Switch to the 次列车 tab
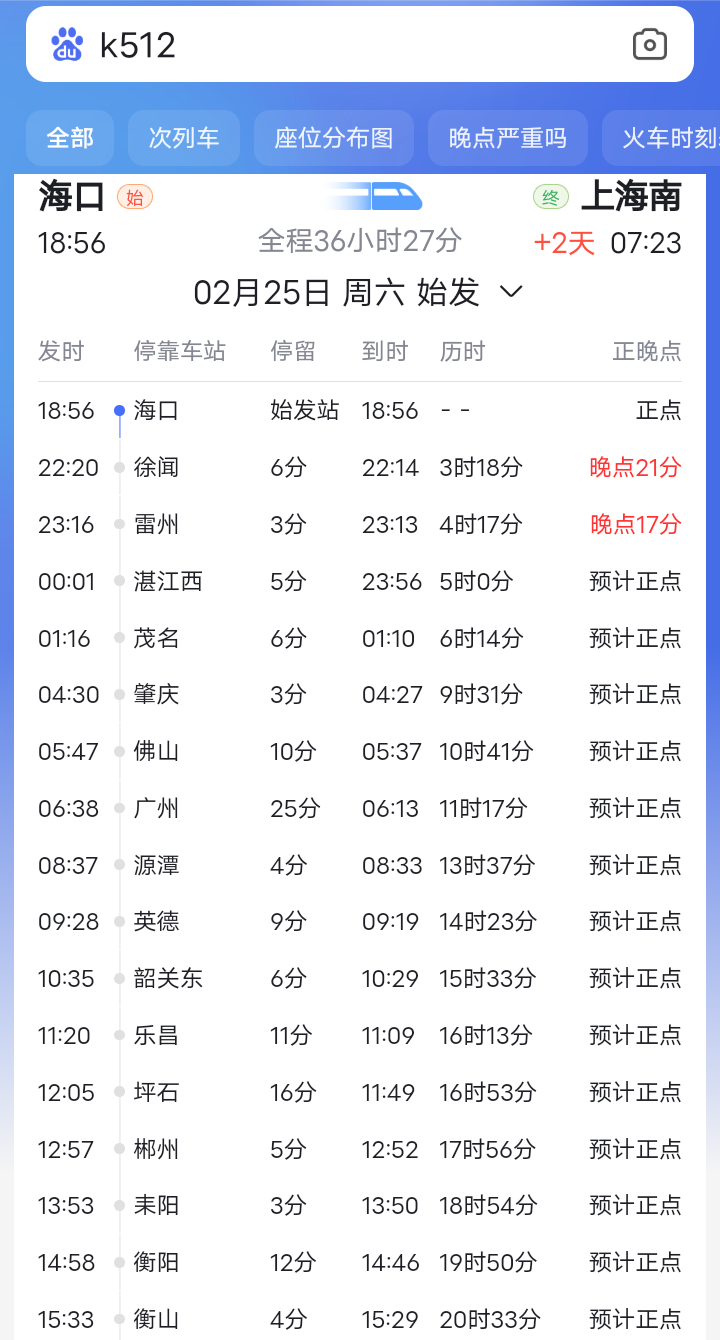The width and height of the screenshot is (720, 1340). point(183,137)
